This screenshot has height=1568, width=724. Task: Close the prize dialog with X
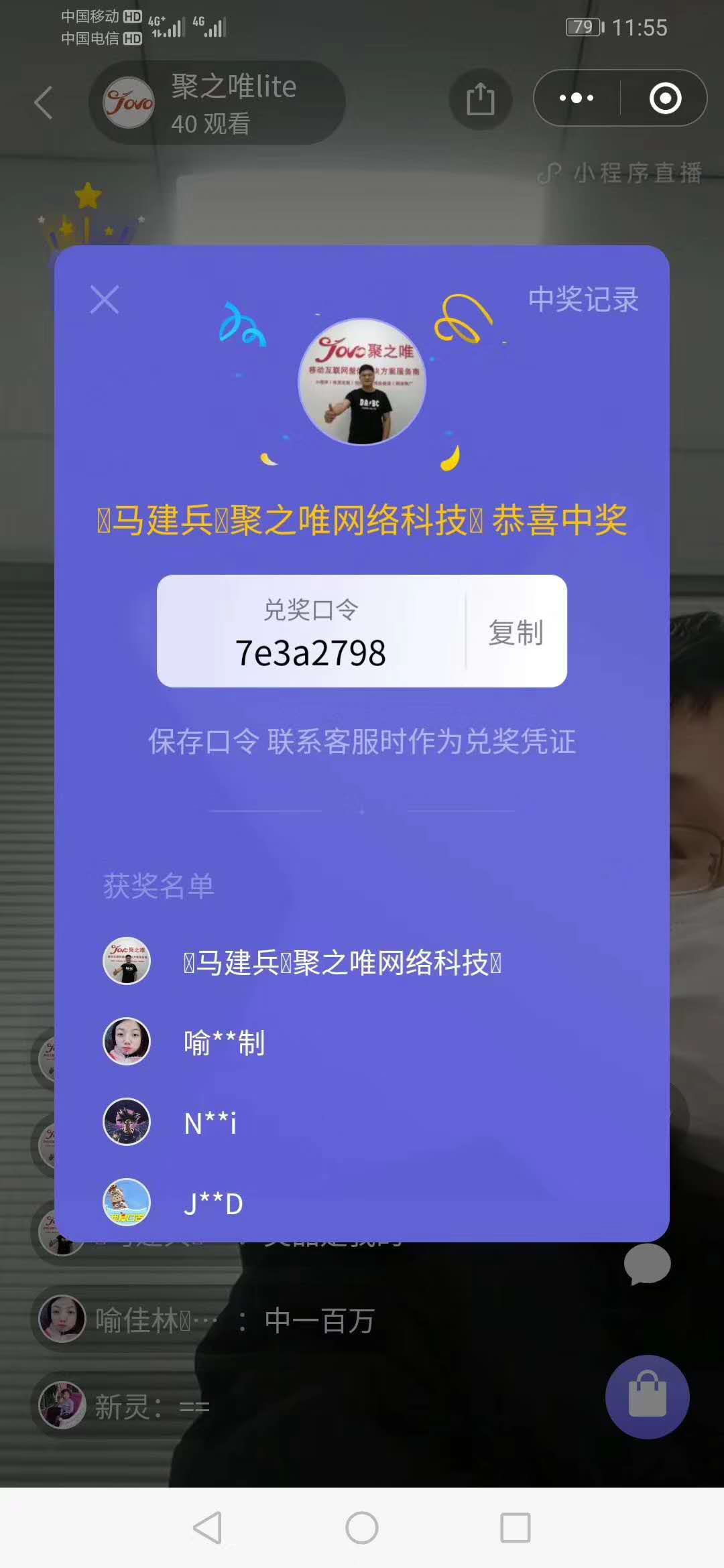tap(105, 300)
